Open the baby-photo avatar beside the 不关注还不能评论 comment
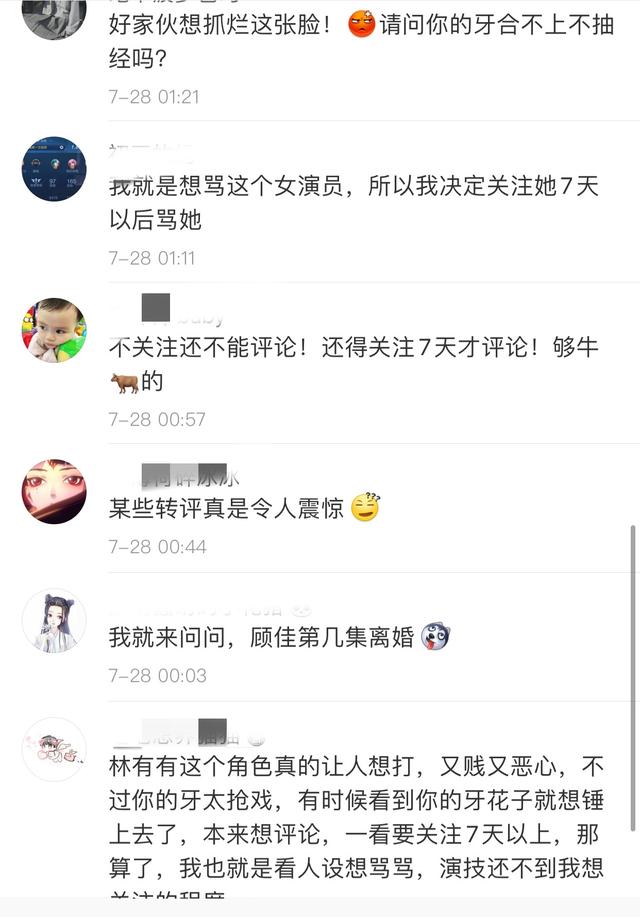Image resolution: width=640 pixels, height=917 pixels. [54, 330]
